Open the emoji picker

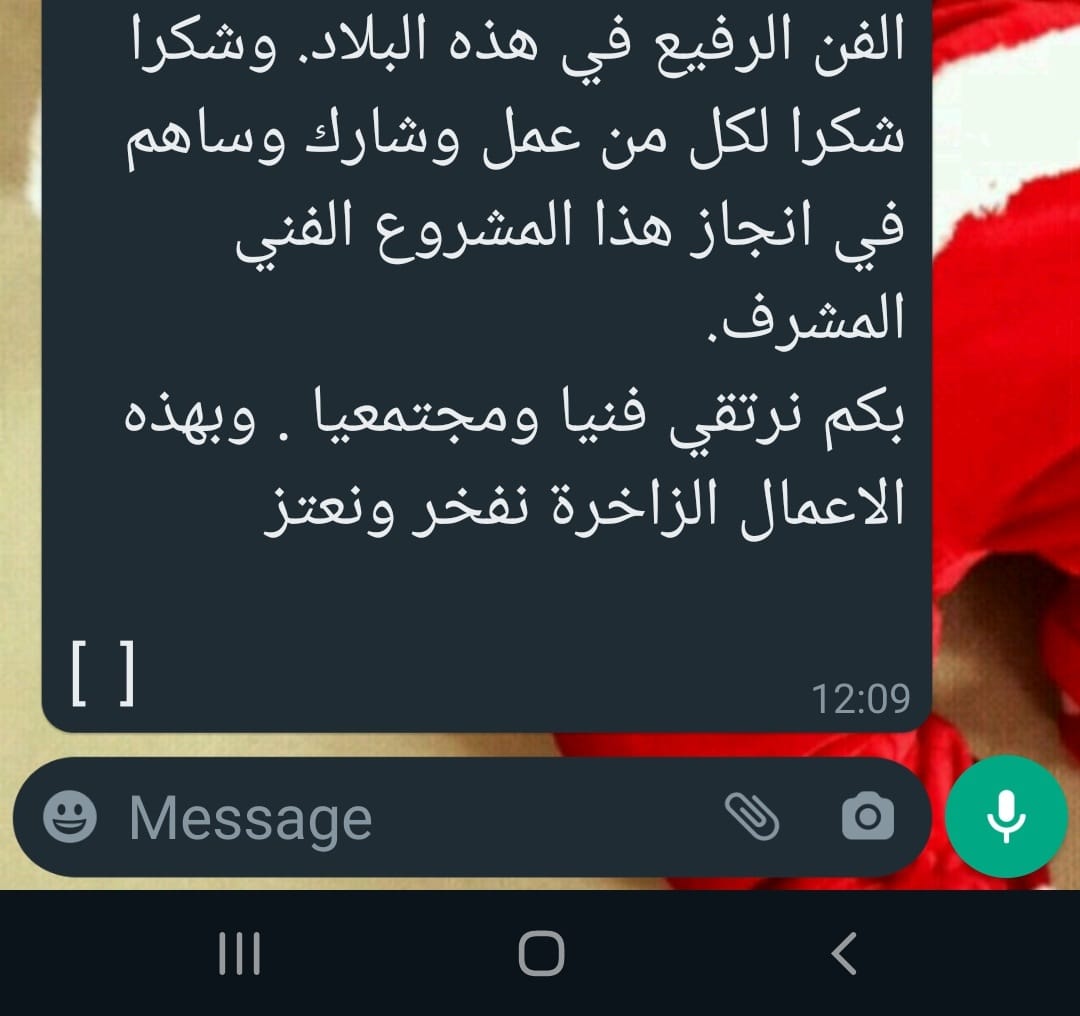70,818
